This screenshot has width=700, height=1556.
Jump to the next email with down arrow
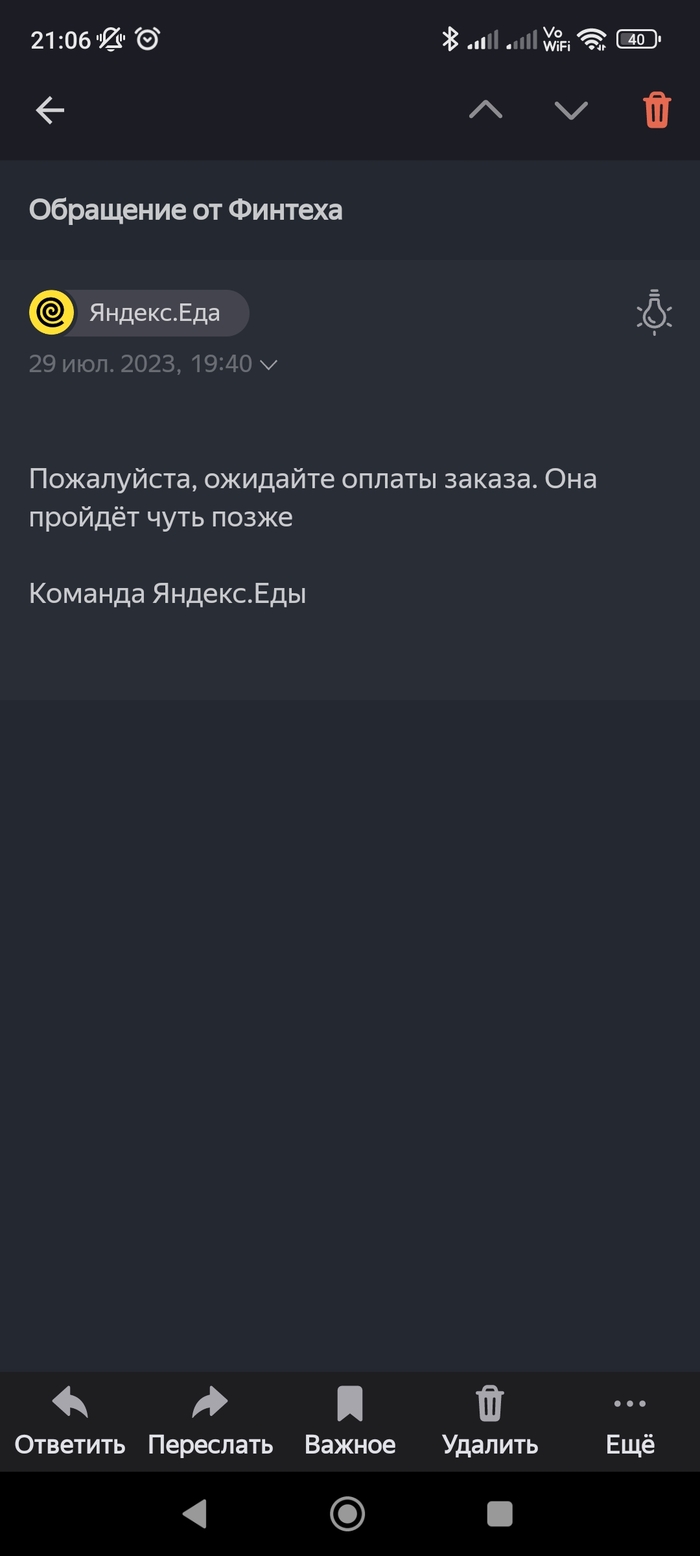click(571, 111)
